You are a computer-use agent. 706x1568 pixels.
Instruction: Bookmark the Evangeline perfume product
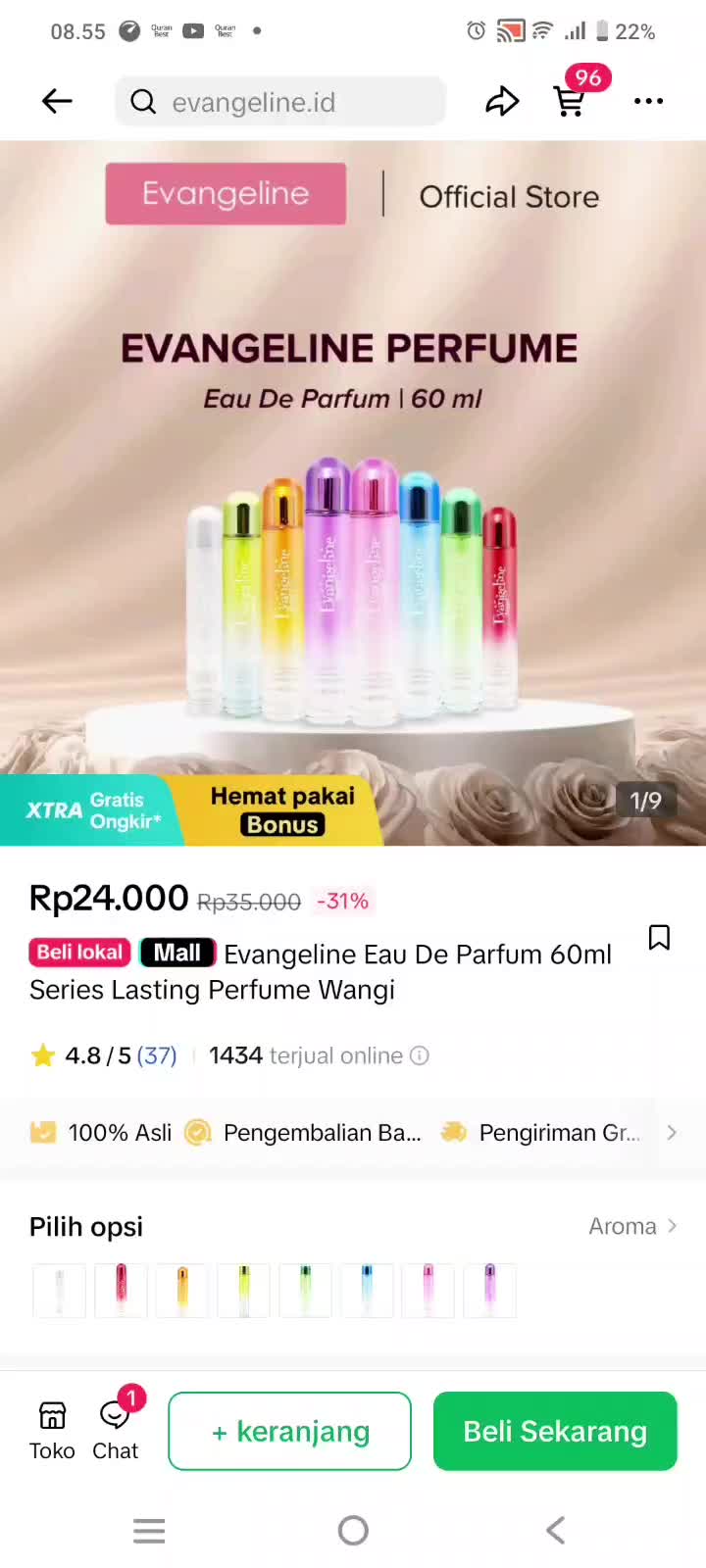pyautogui.click(x=659, y=938)
